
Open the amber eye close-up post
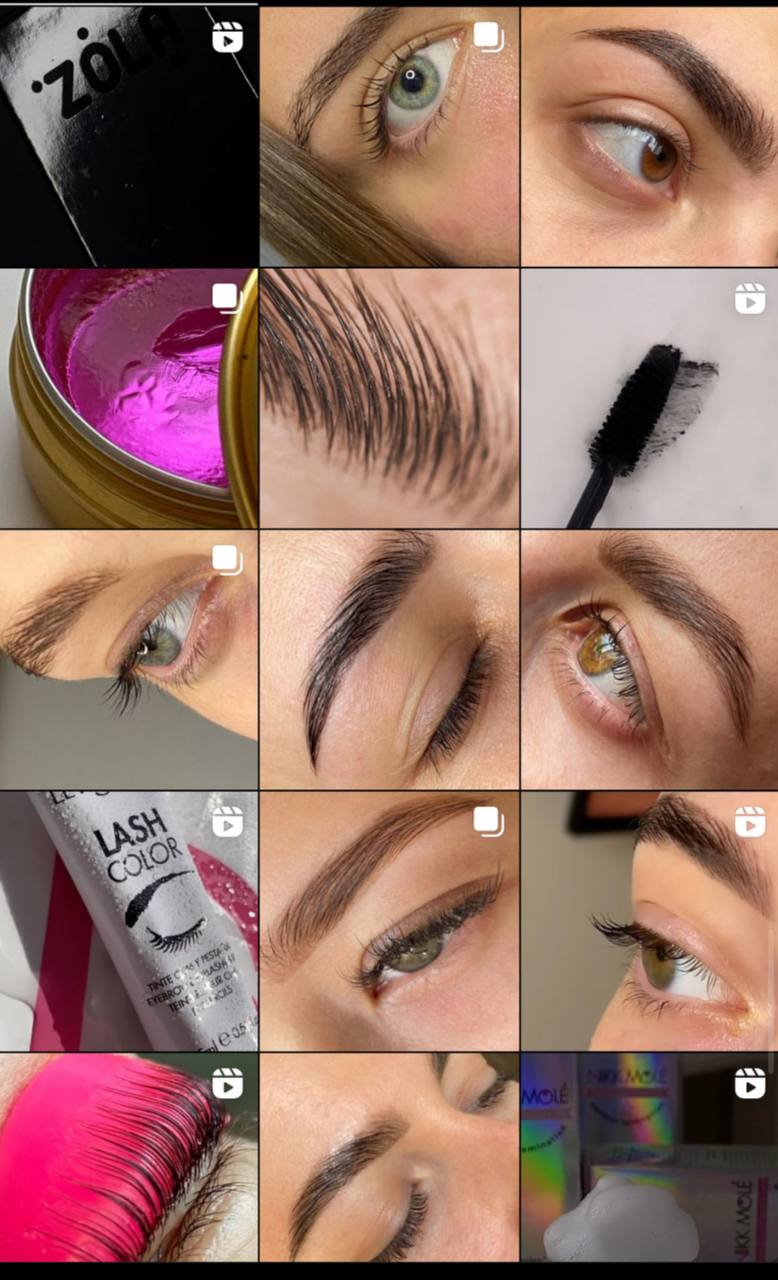pyautogui.click(x=649, y=659)
